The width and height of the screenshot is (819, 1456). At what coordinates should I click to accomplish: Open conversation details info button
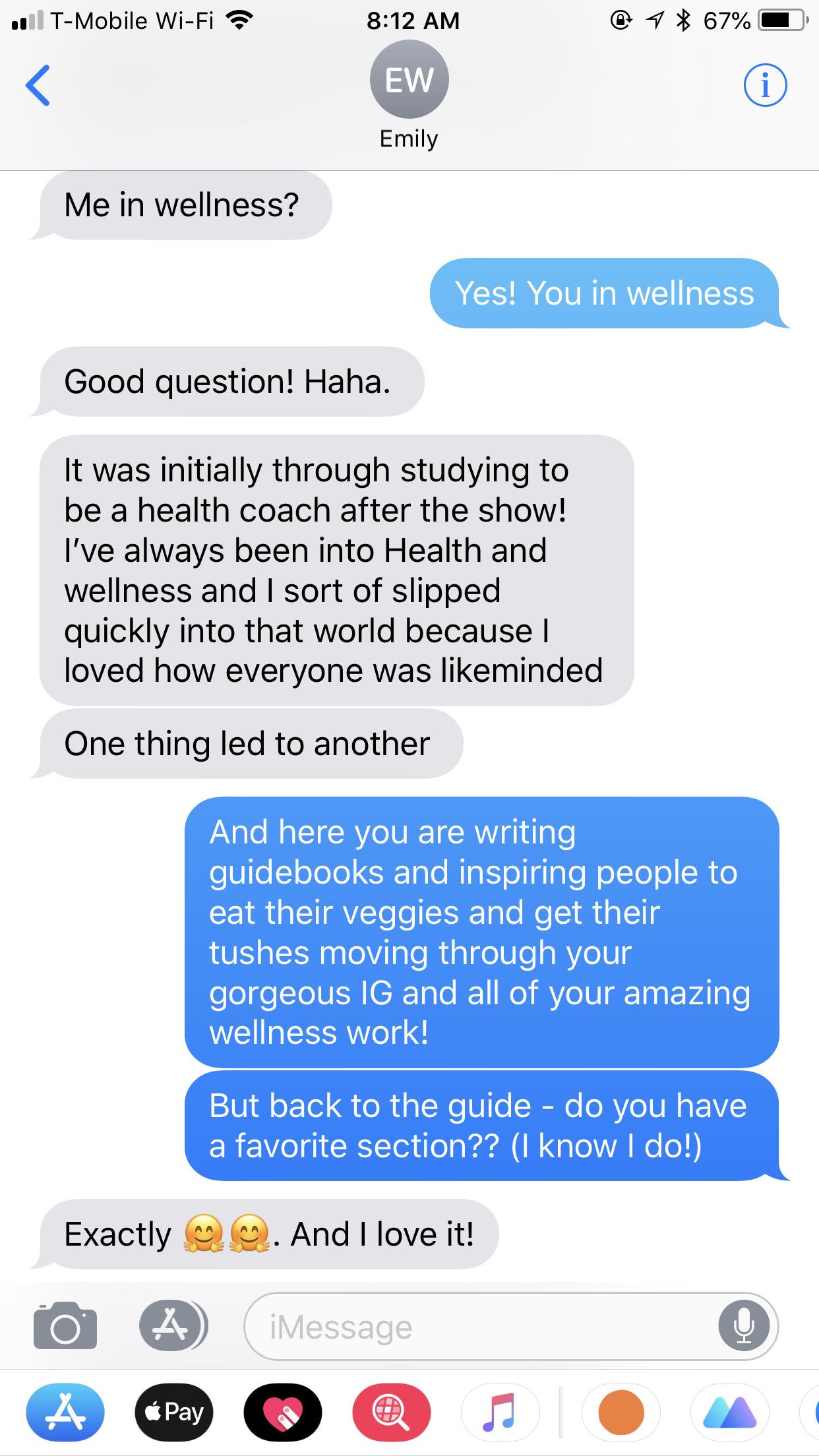click(765, 85)
